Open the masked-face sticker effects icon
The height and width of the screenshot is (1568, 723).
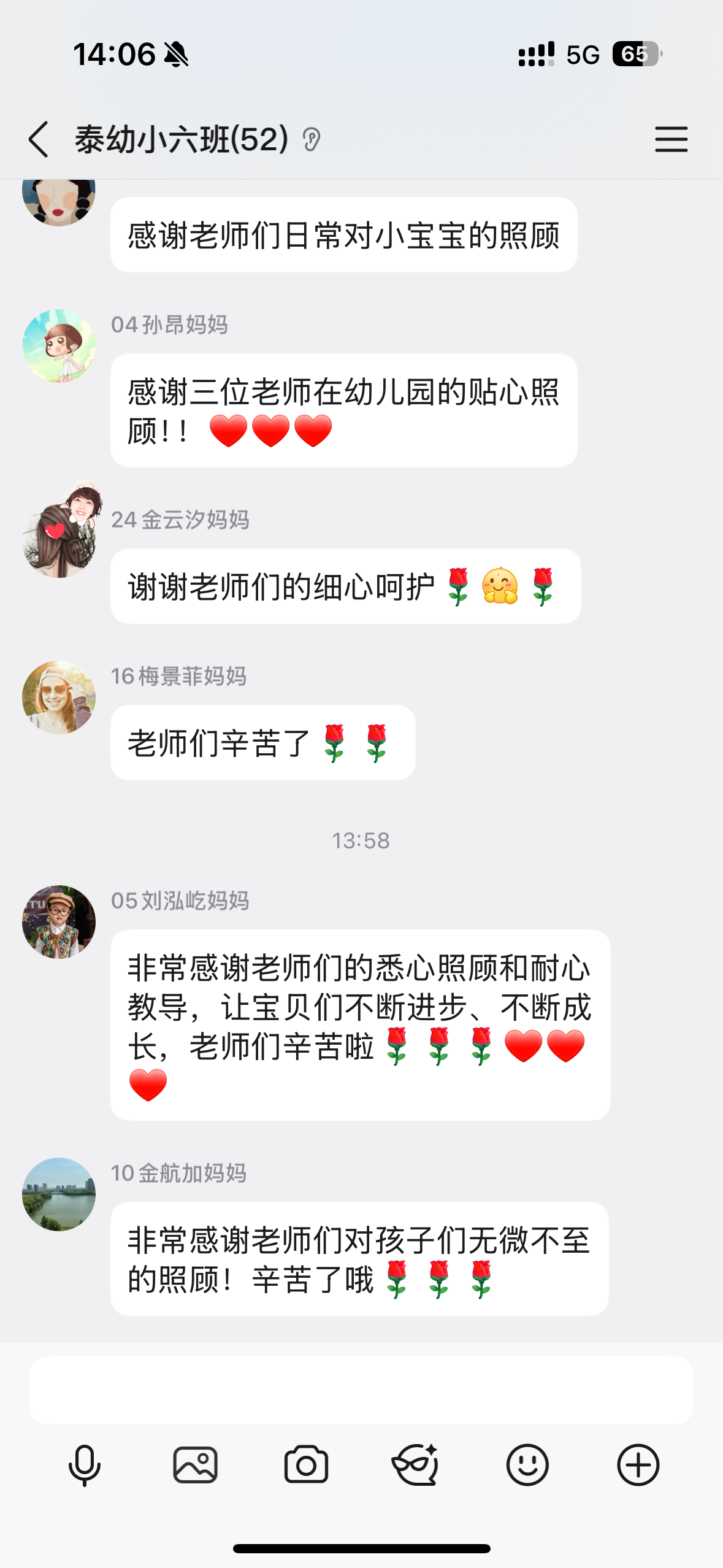tap(416, 1465)
